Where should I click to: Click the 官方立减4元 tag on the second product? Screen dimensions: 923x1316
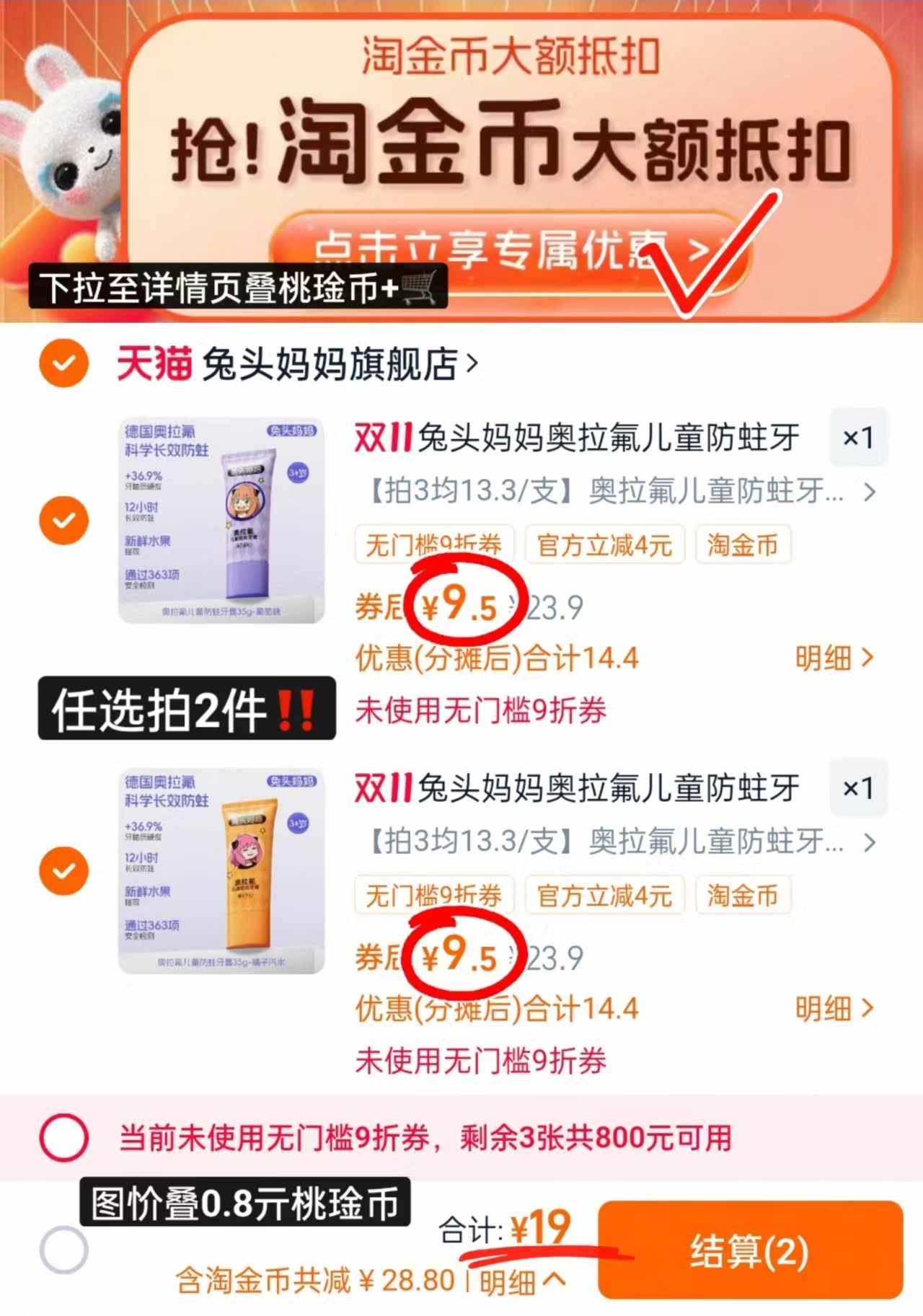605,896
